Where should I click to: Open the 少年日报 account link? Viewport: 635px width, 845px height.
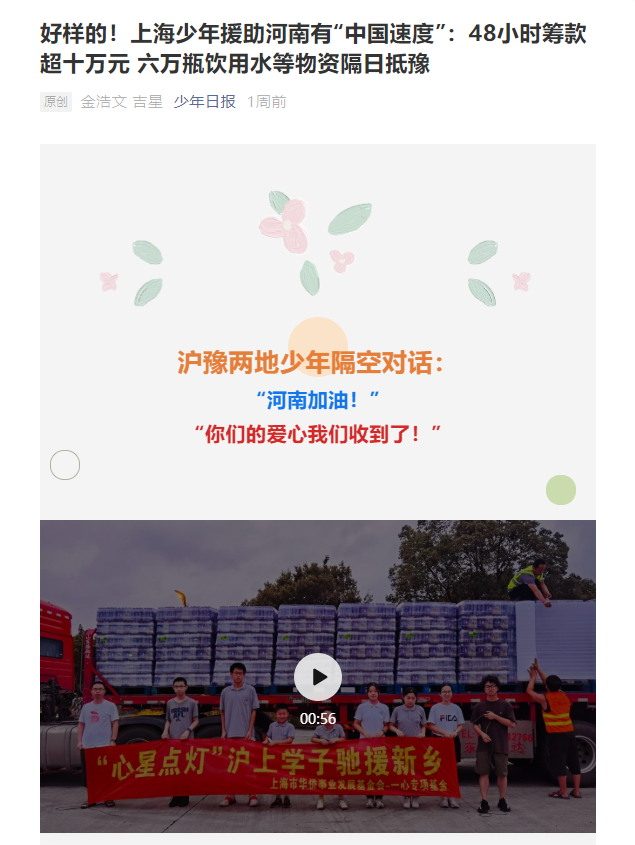(x=204, y=101)
